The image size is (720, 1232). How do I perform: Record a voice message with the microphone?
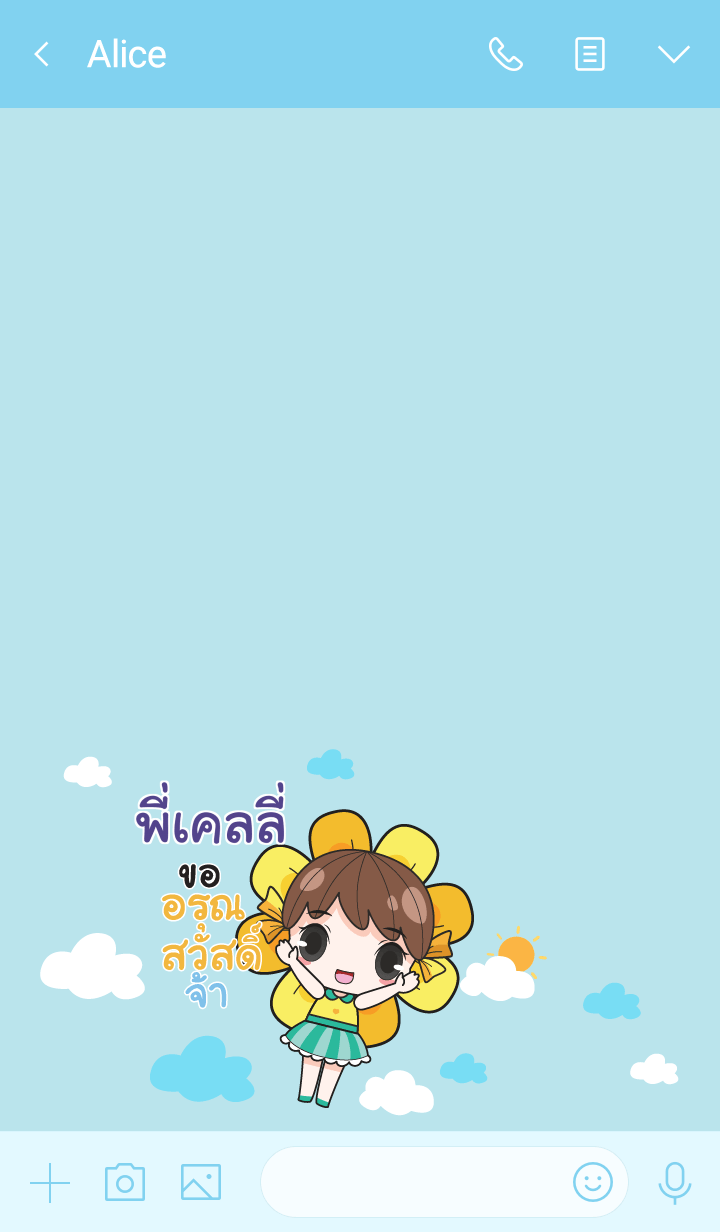[674, 1182]
